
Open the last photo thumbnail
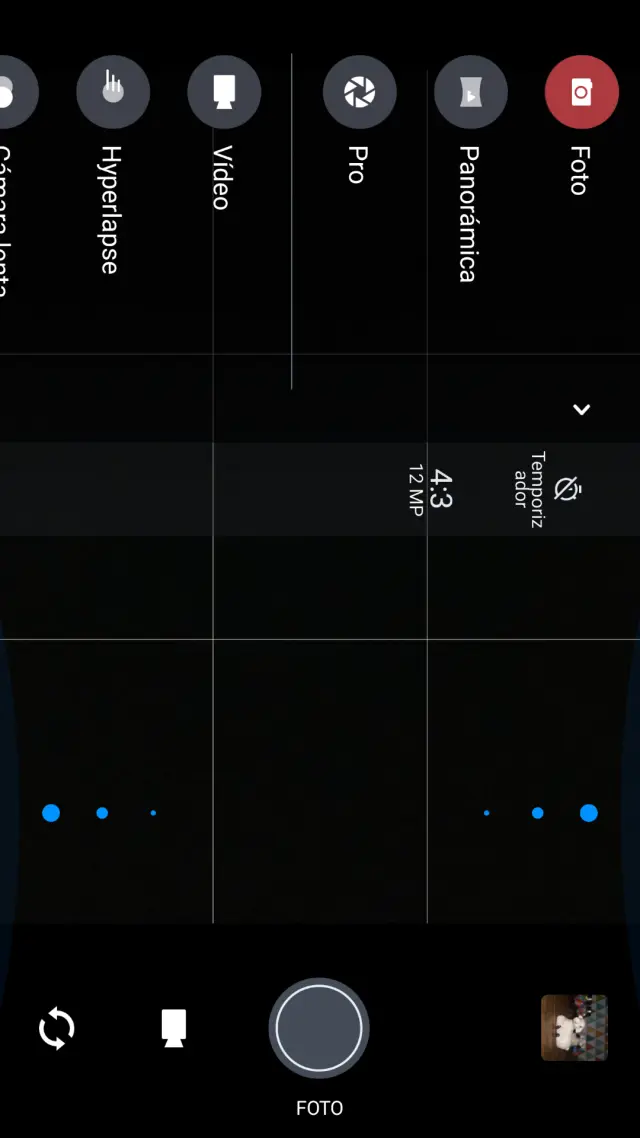point(574,1028)
